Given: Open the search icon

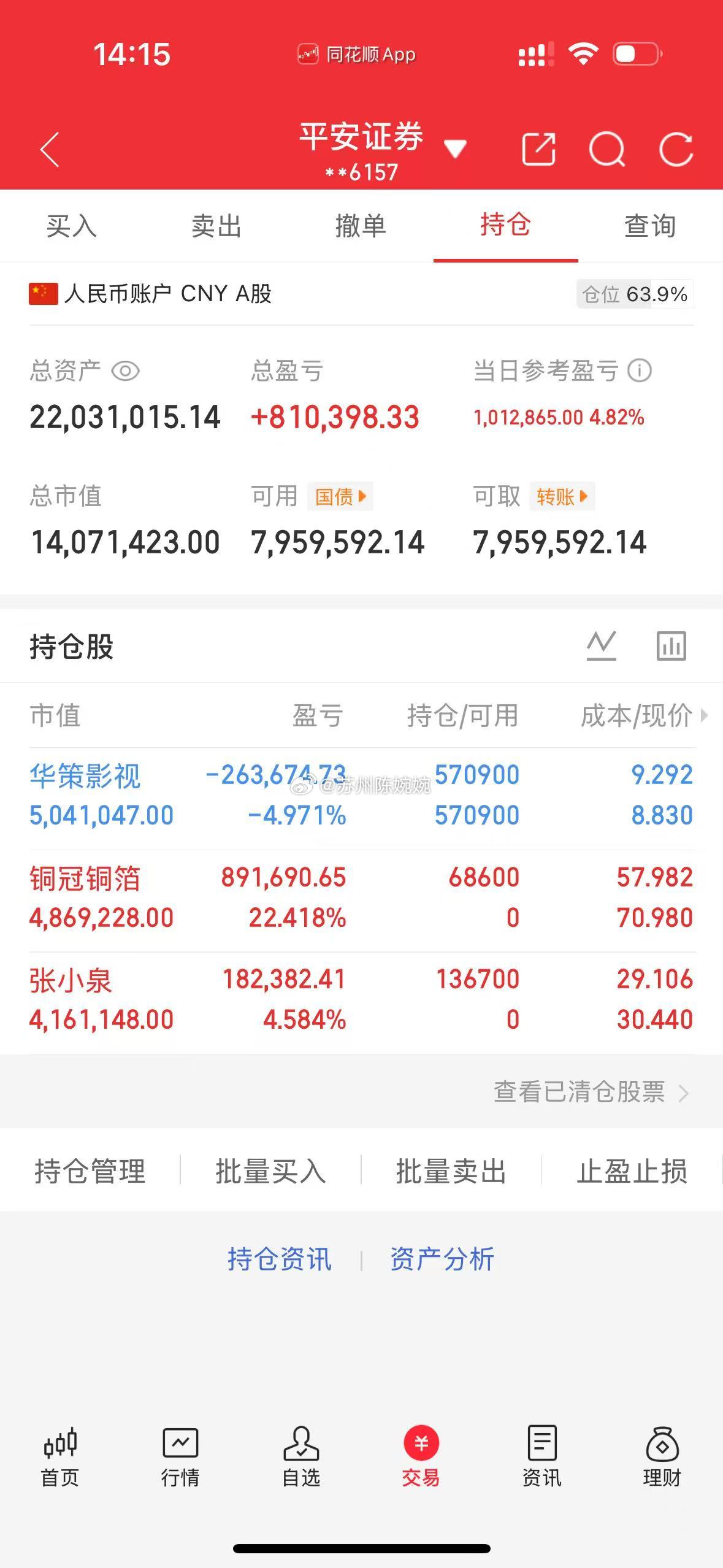Looking at the screenshot, I should [606, 149].
